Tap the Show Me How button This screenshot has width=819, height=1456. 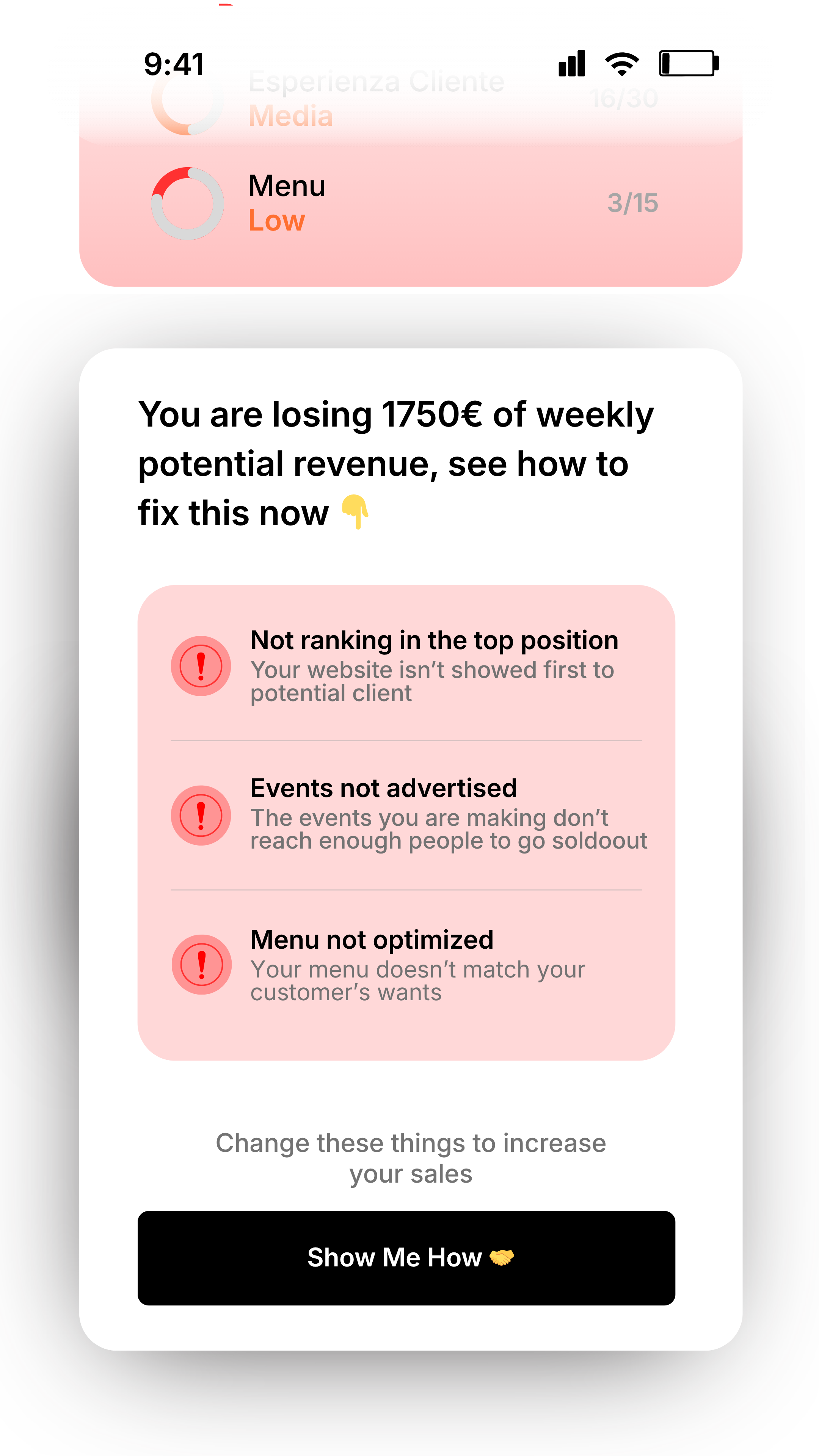pos(406,1258)
